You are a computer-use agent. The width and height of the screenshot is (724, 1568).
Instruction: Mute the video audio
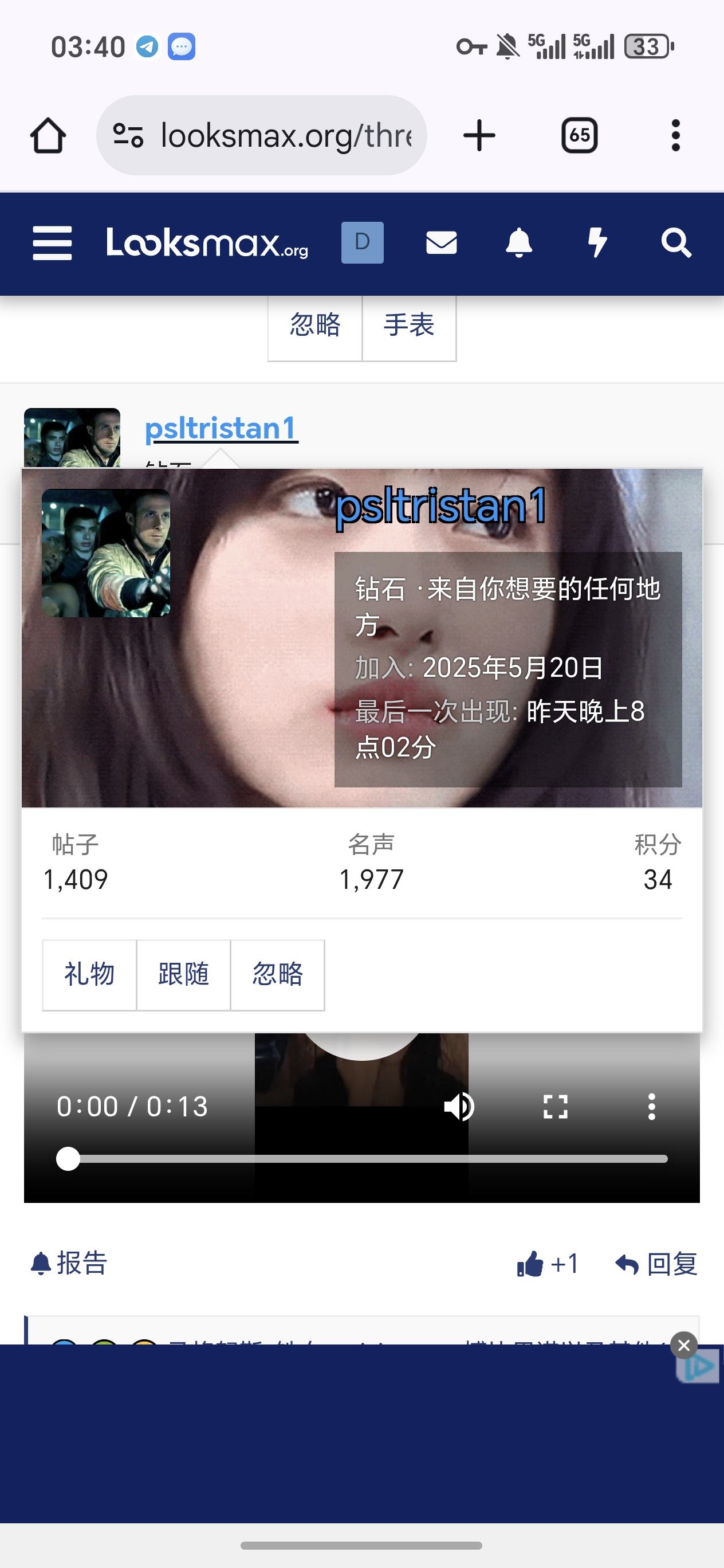coord(460,1107)
